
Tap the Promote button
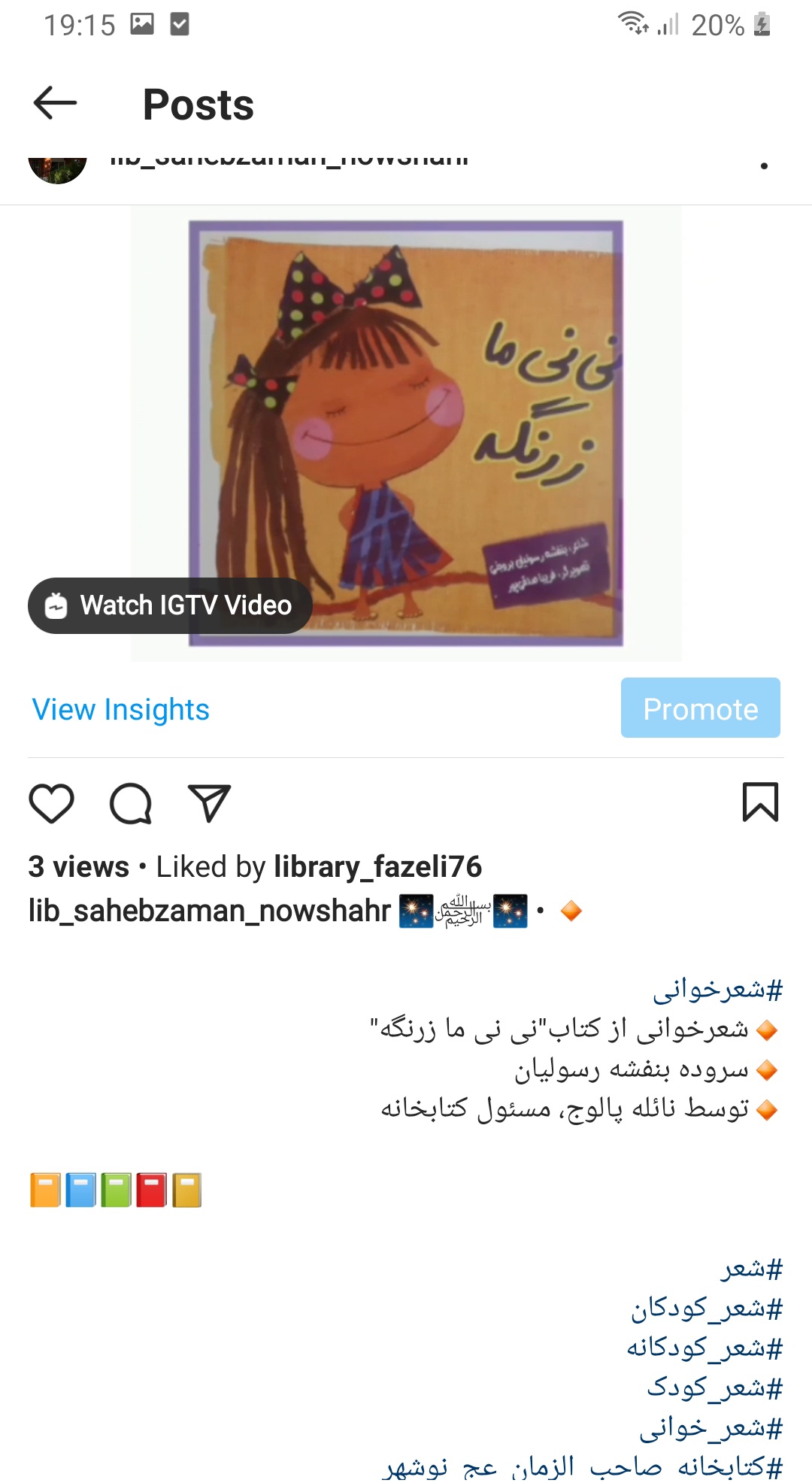click(x=700, y=708)
